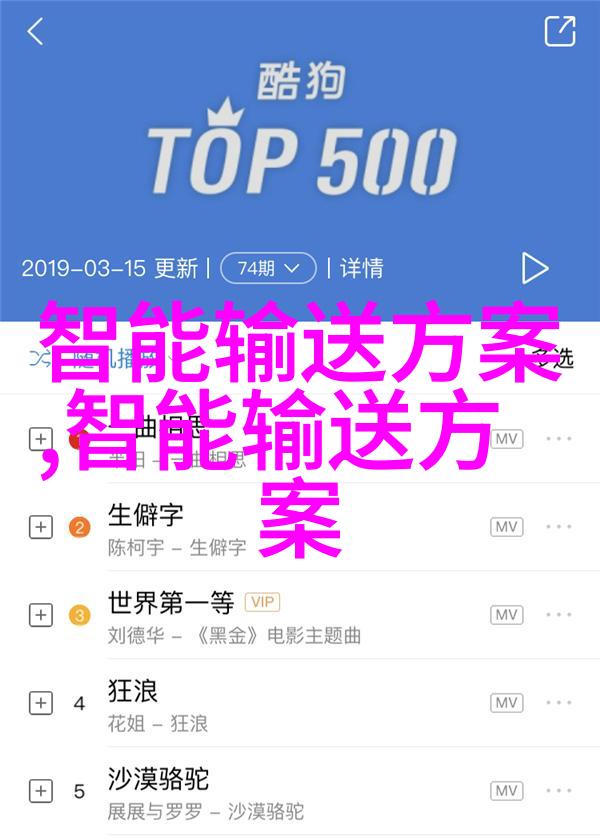Viewport: 600px width, 839px height.
Task: Watch the MV for 世界第一等
Action: click(x=507, y=615)
